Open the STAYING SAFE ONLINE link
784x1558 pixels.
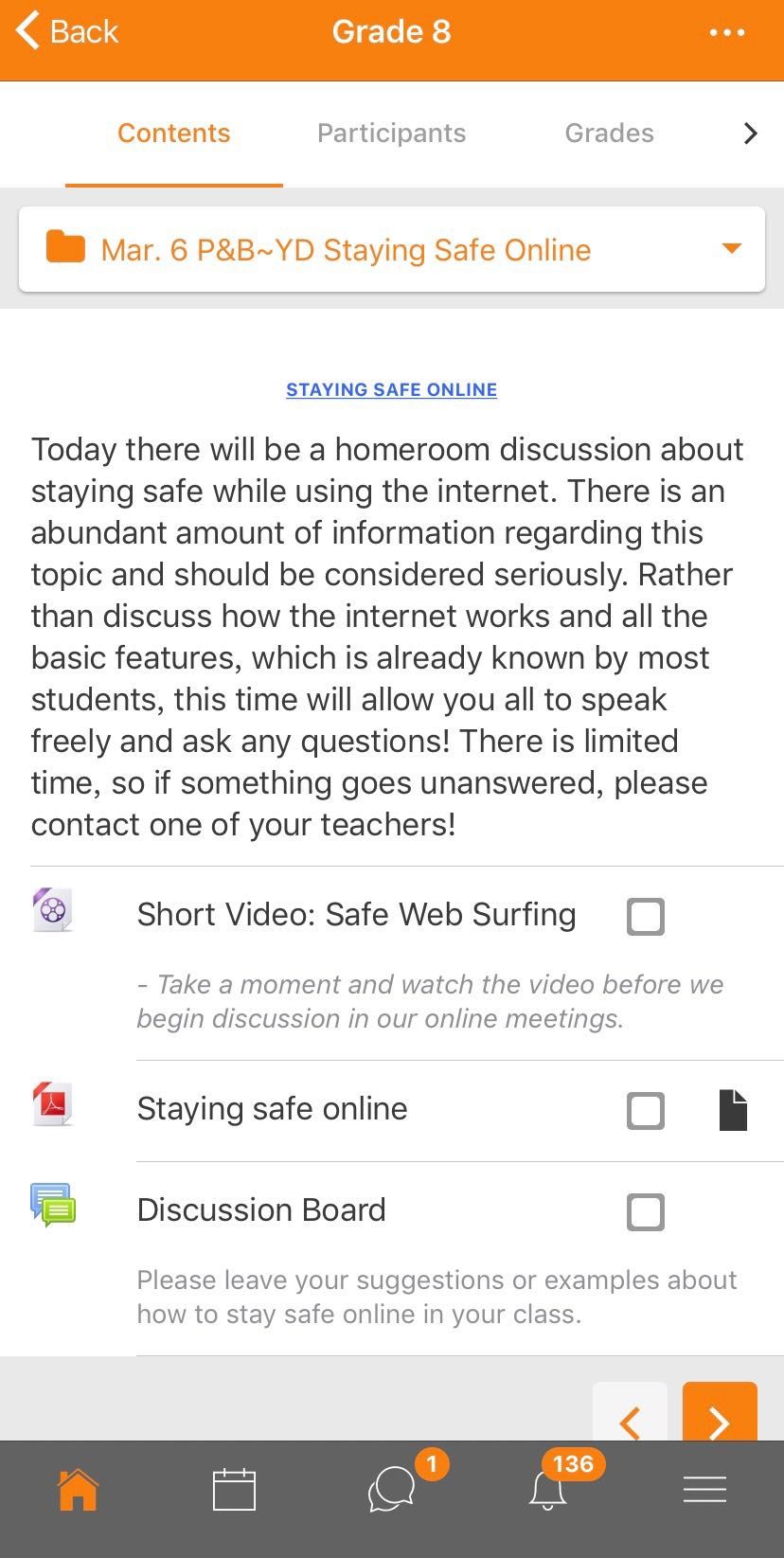pos(391,390)
